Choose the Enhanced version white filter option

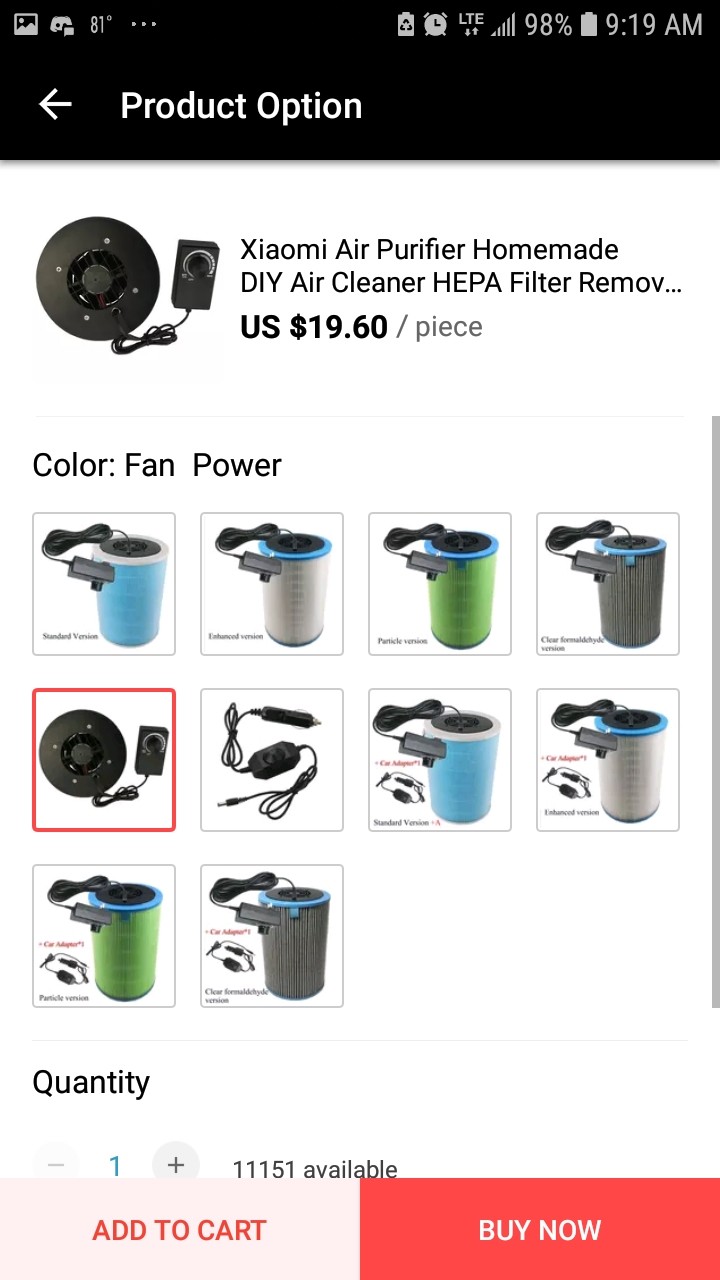pyautogui.click(x=272, y=584)
